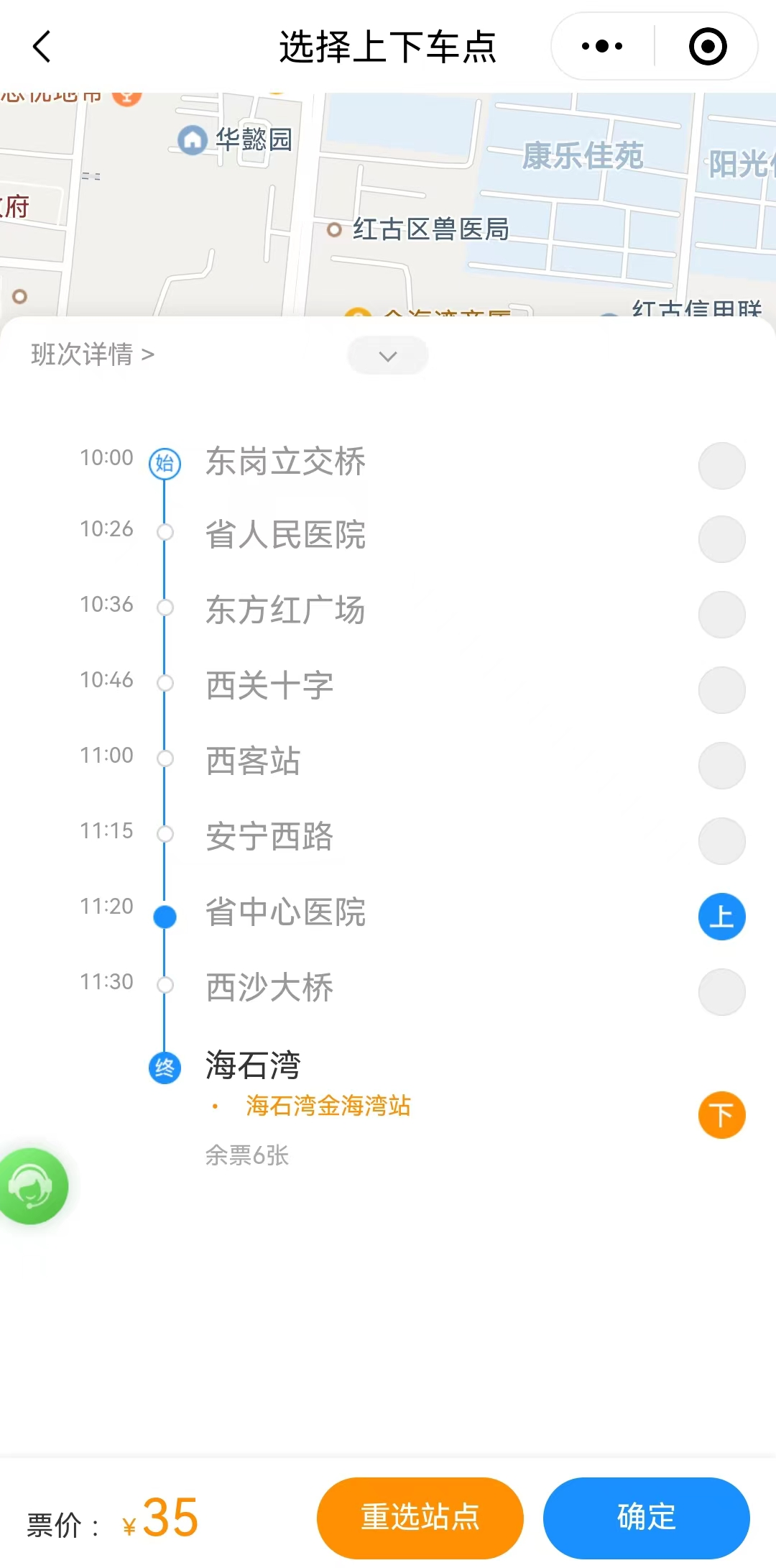Select 省人民医院 as boarding stop

point(721,539)
